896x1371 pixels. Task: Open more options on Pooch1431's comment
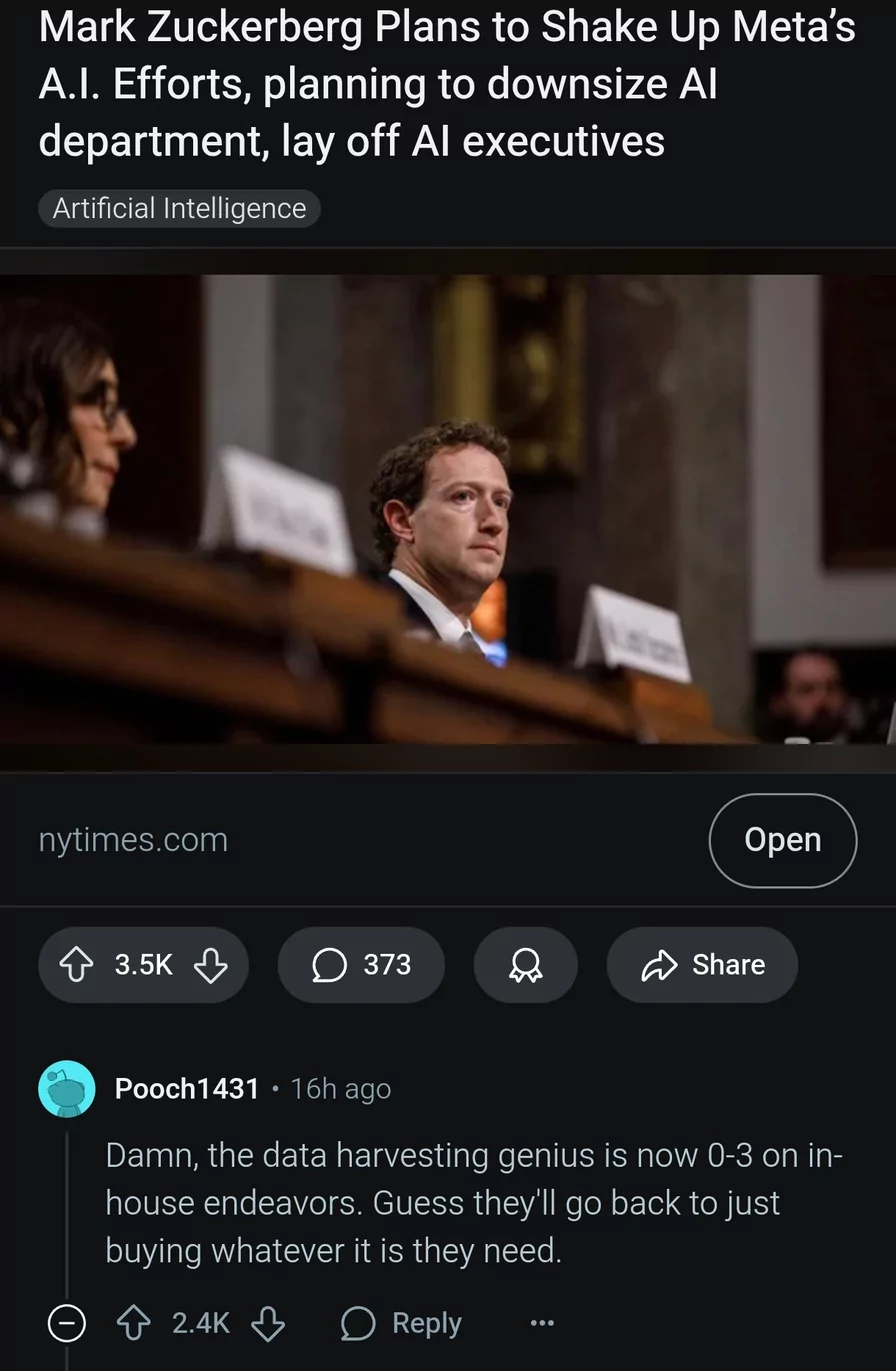pos(542,1324)
